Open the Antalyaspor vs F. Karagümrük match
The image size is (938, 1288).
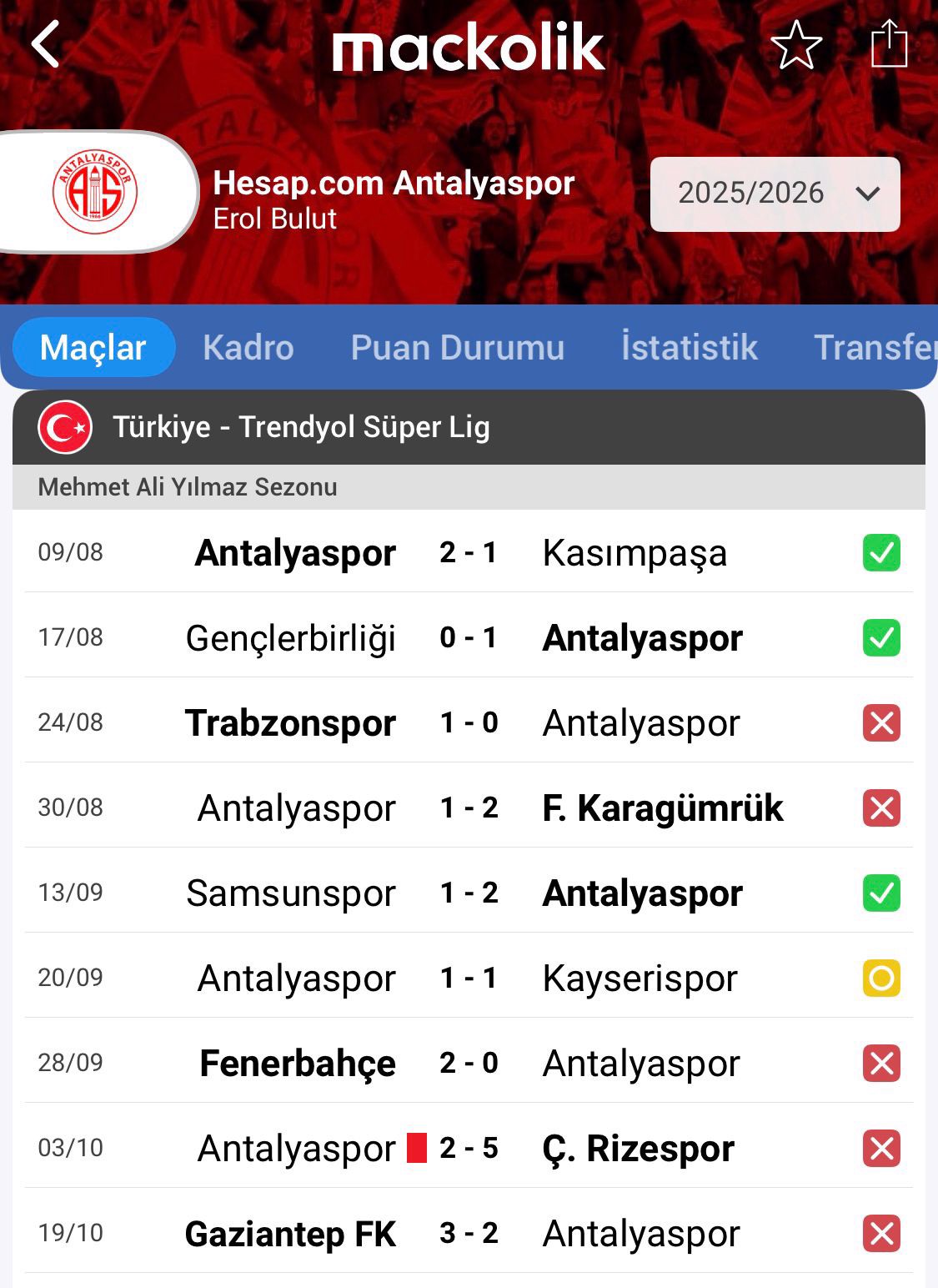pyautogui.click(x=469, y=808)
